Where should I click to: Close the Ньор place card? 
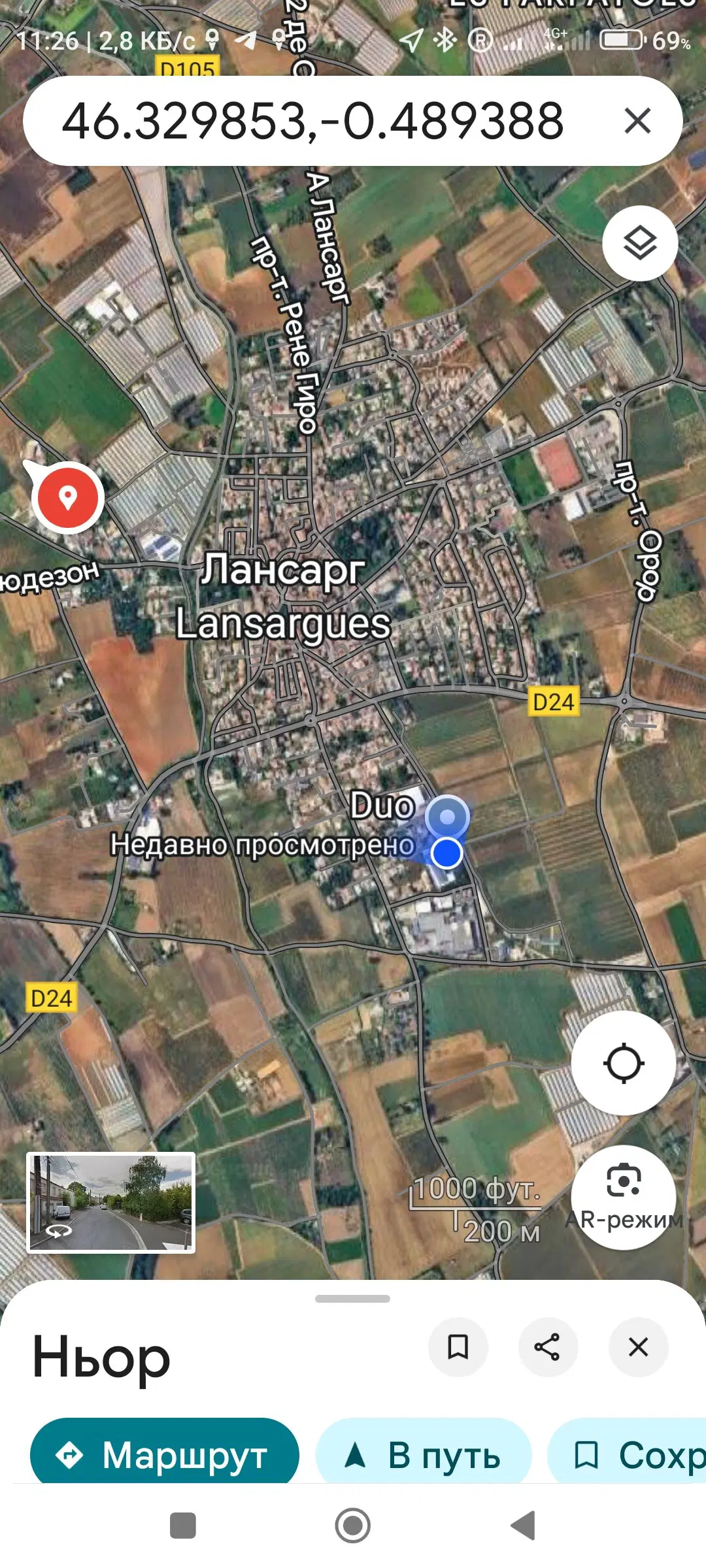(638, 1347)
